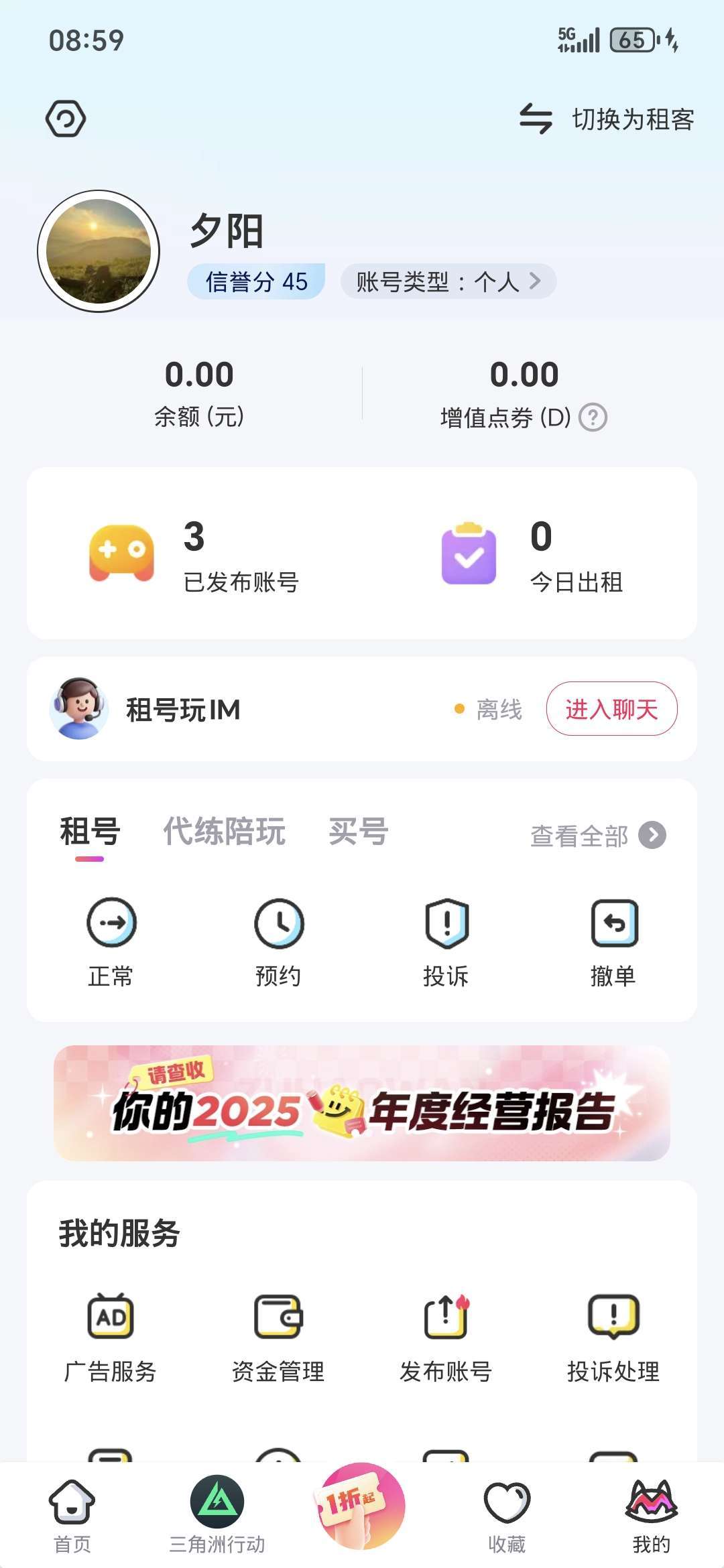Open the settings hexagon icon
Image resolution: width=724 pixels, height=1568 pixels.
(x=66, y=119)
